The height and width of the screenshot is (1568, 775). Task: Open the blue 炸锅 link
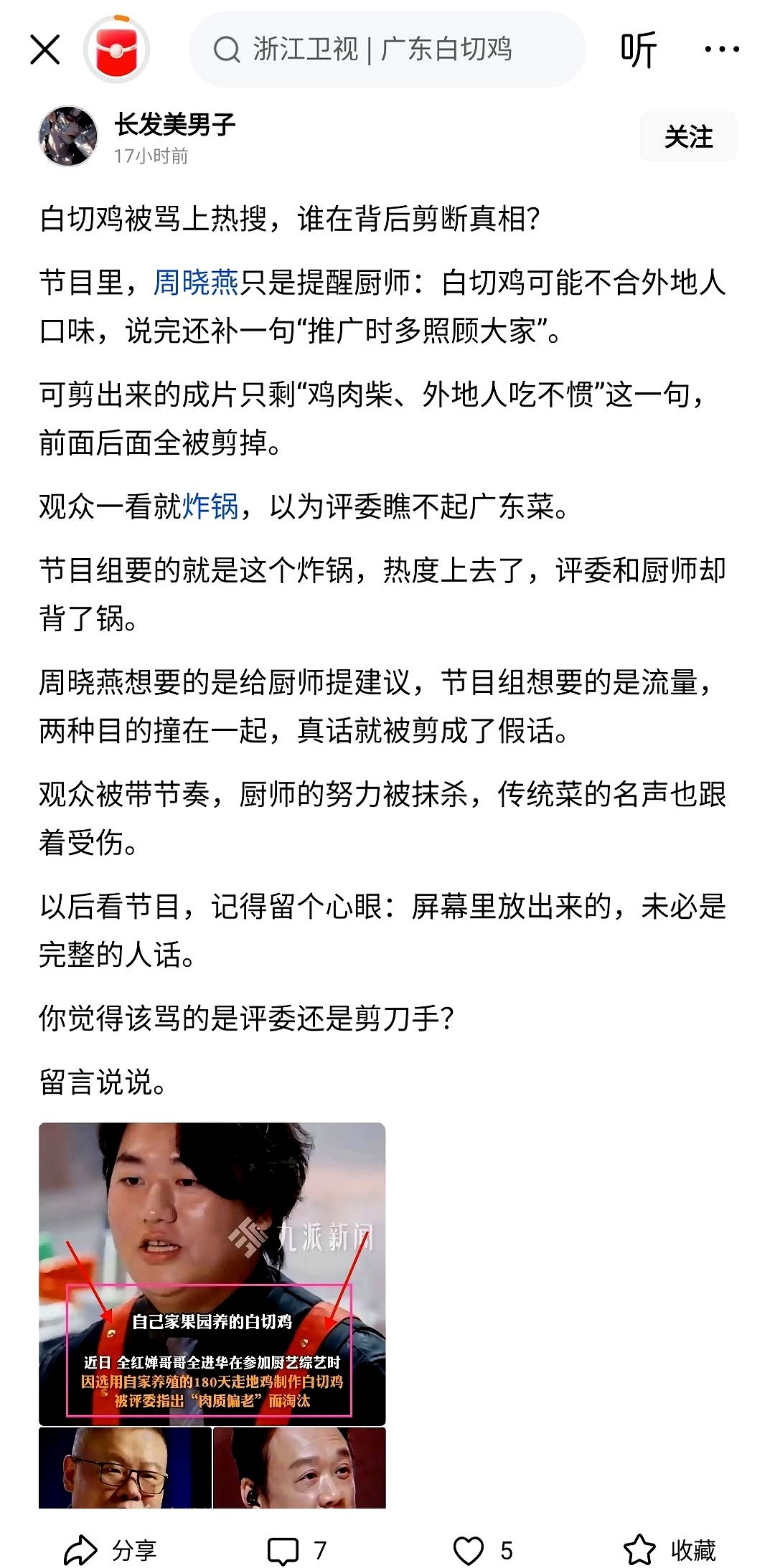tap(210, 506)
